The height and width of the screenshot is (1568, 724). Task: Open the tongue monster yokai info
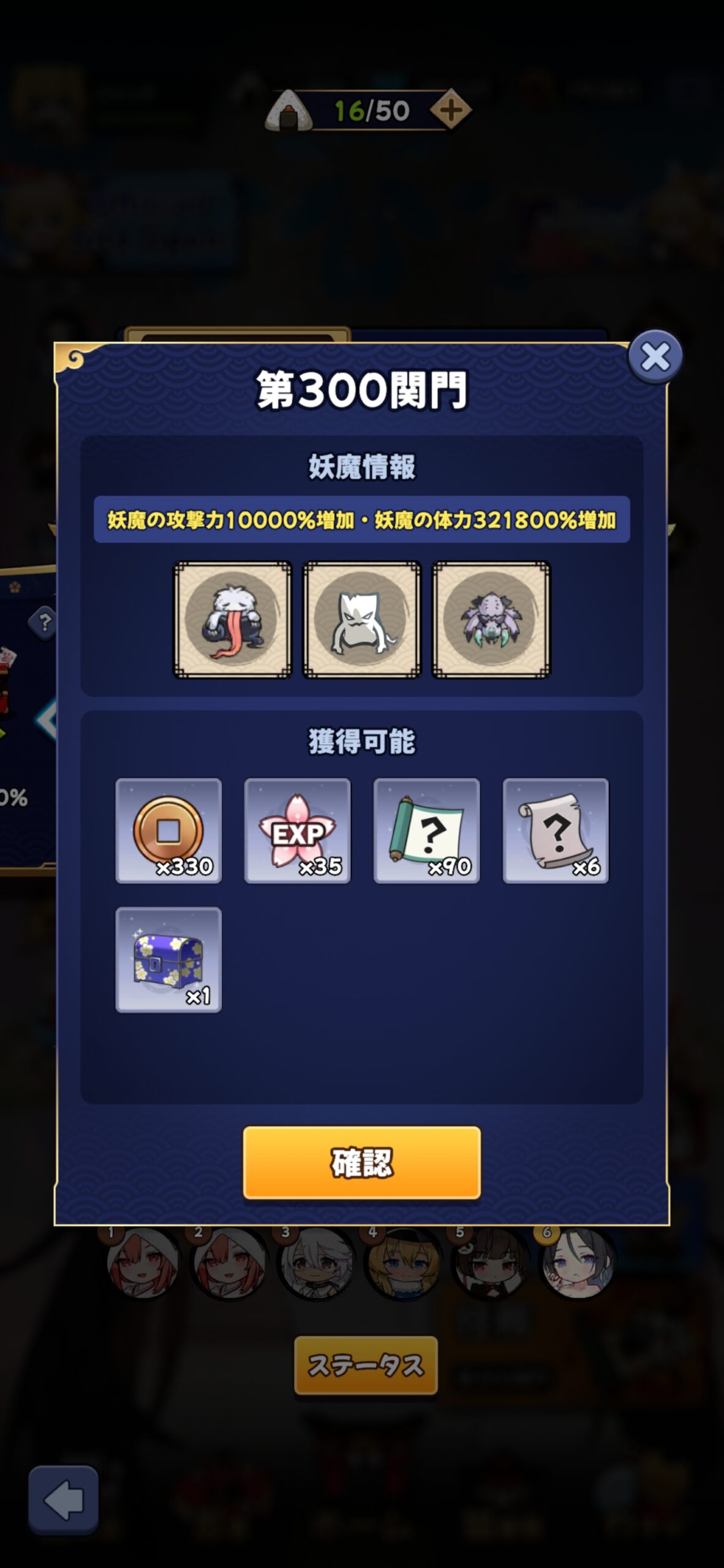[233, 620]
